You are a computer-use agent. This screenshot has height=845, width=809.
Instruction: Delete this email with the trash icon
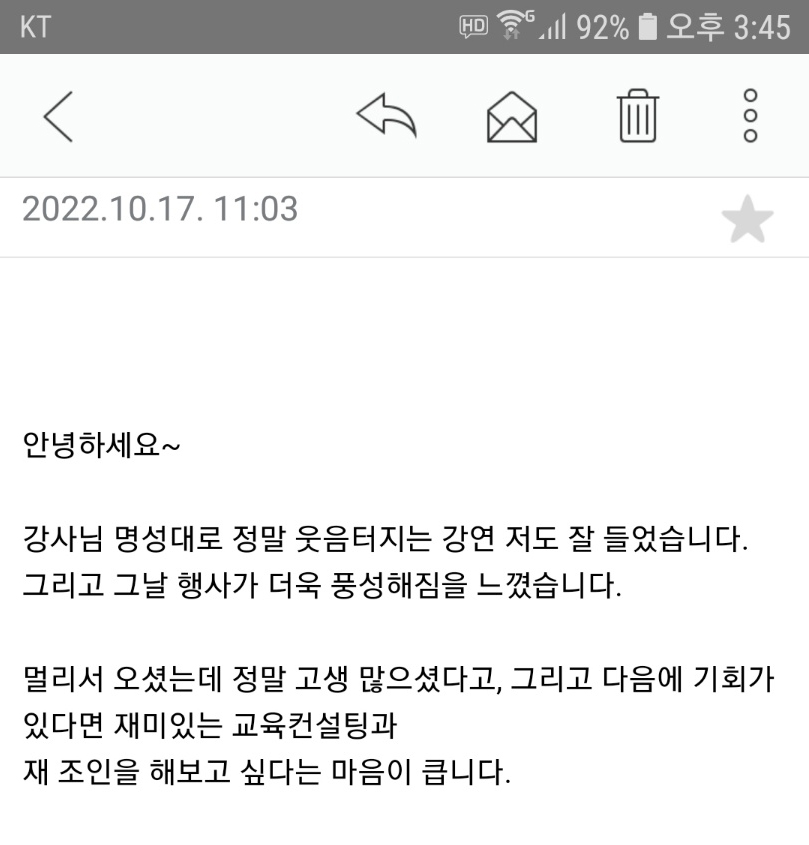coord(637,117)
